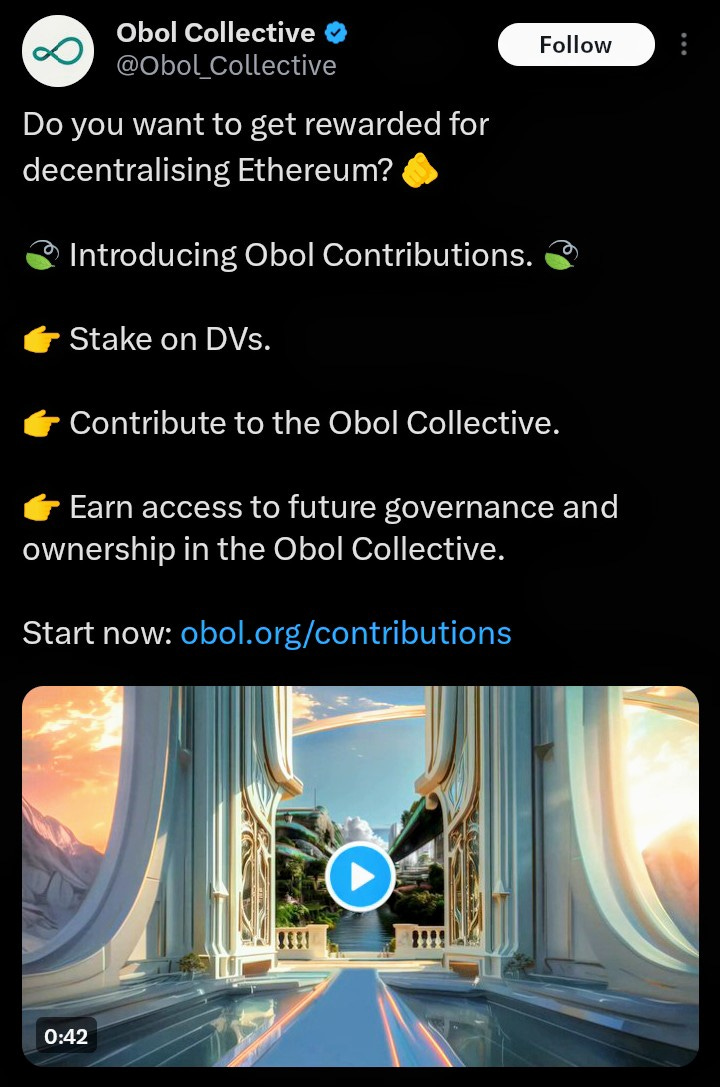Open Obol Collective profile avatar

[57, 53]
